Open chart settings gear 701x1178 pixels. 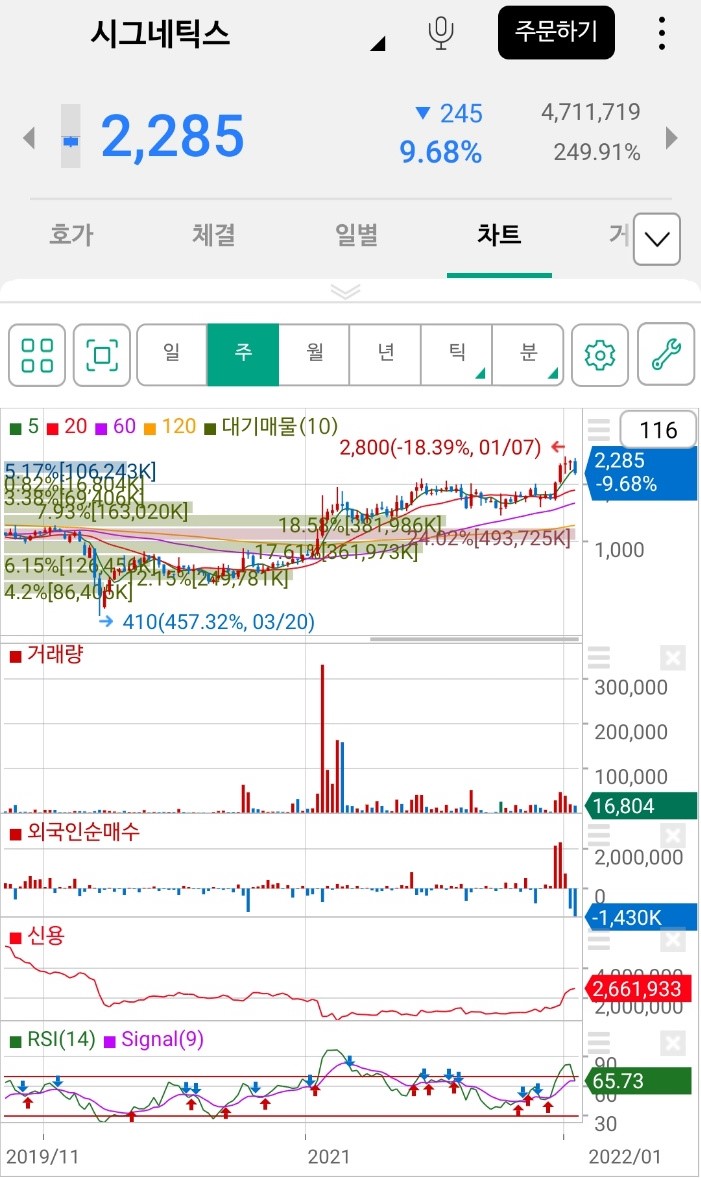tap(599, 354)
